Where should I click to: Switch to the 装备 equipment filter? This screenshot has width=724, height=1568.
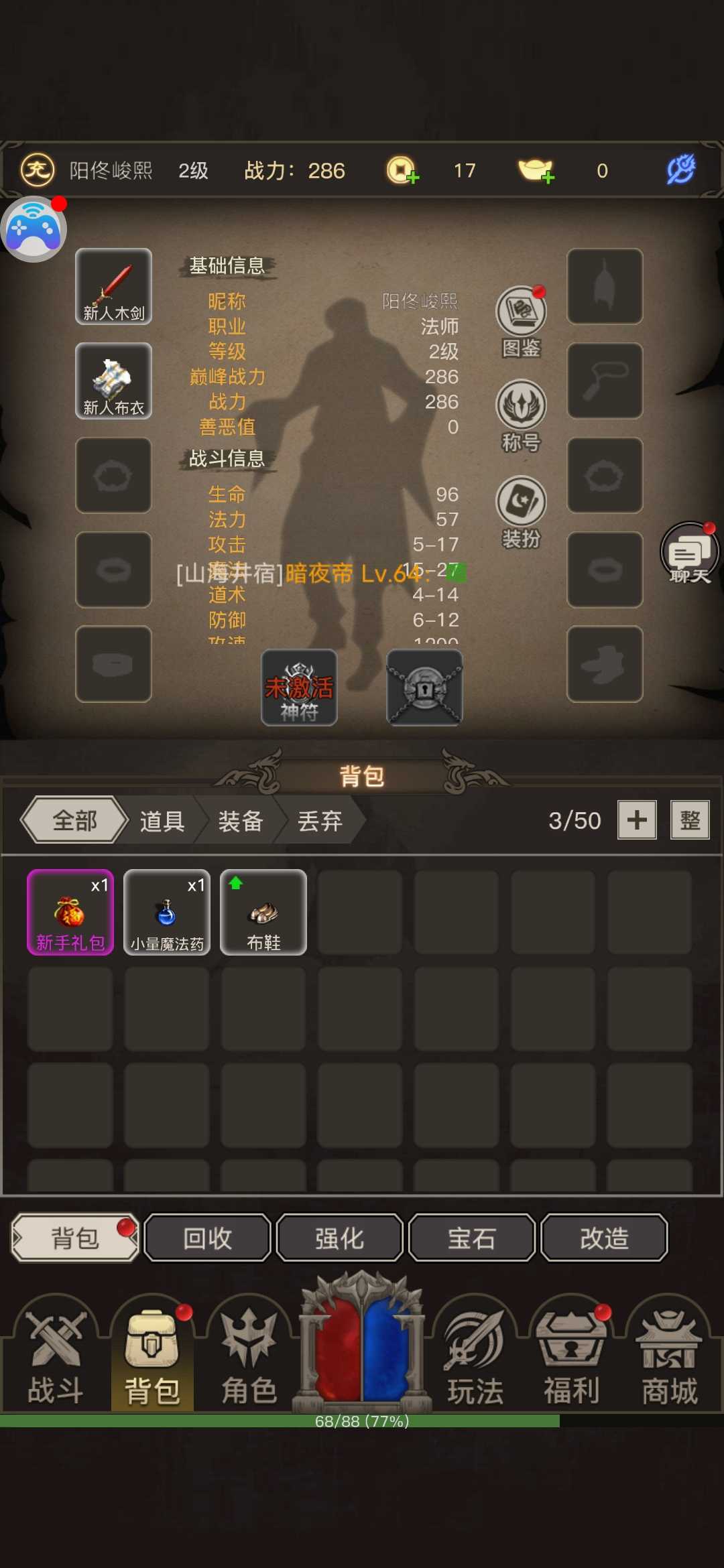point(241,820)
